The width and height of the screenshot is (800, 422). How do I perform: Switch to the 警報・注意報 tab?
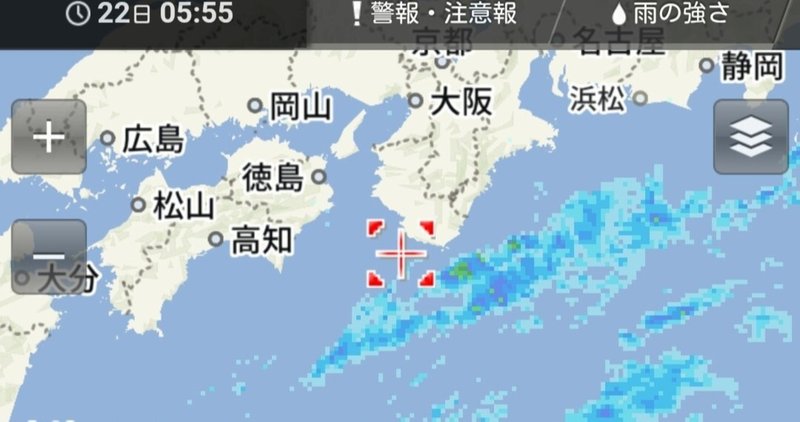[432, 14]
